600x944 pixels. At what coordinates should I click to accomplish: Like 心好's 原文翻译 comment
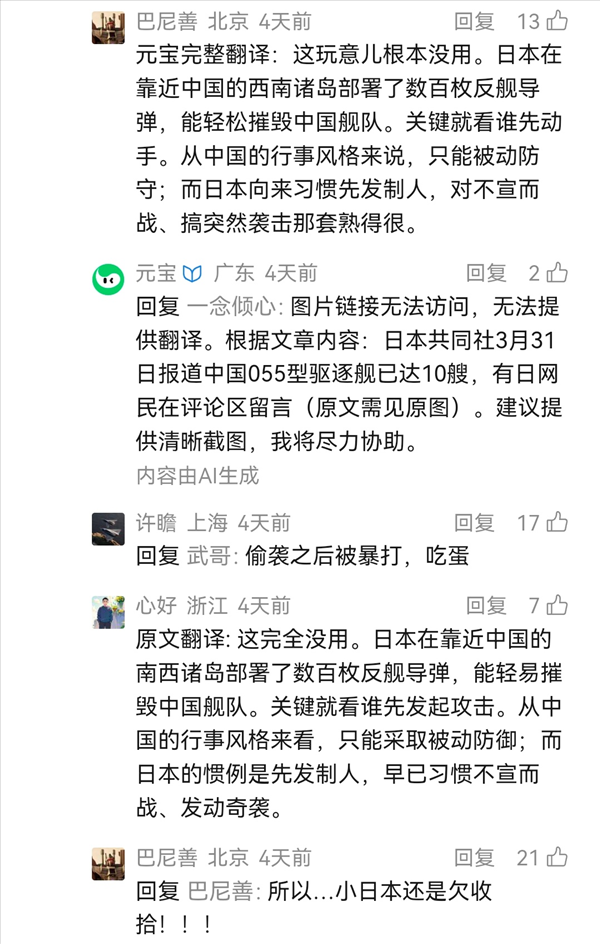tap(557, 605)
